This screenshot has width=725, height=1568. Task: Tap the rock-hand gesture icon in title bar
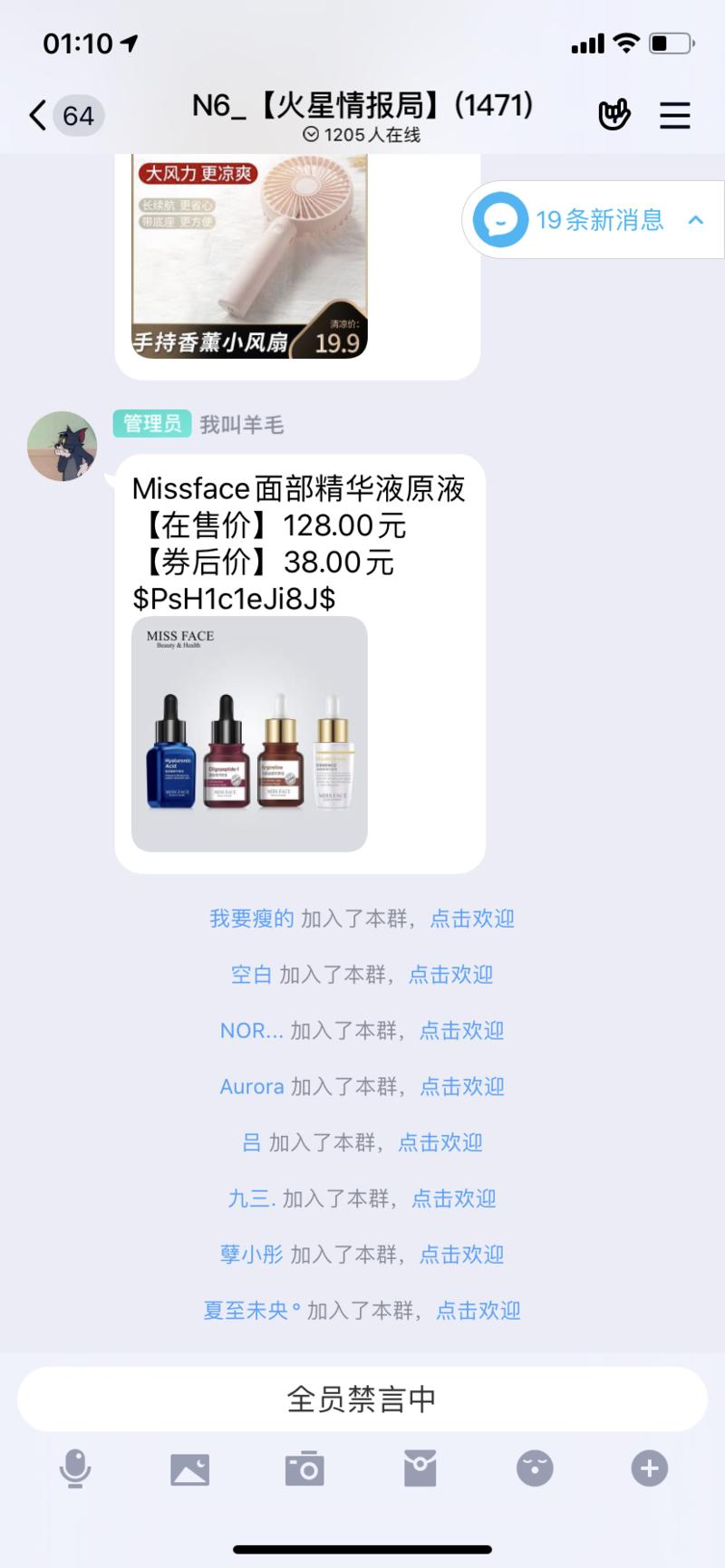614,115
